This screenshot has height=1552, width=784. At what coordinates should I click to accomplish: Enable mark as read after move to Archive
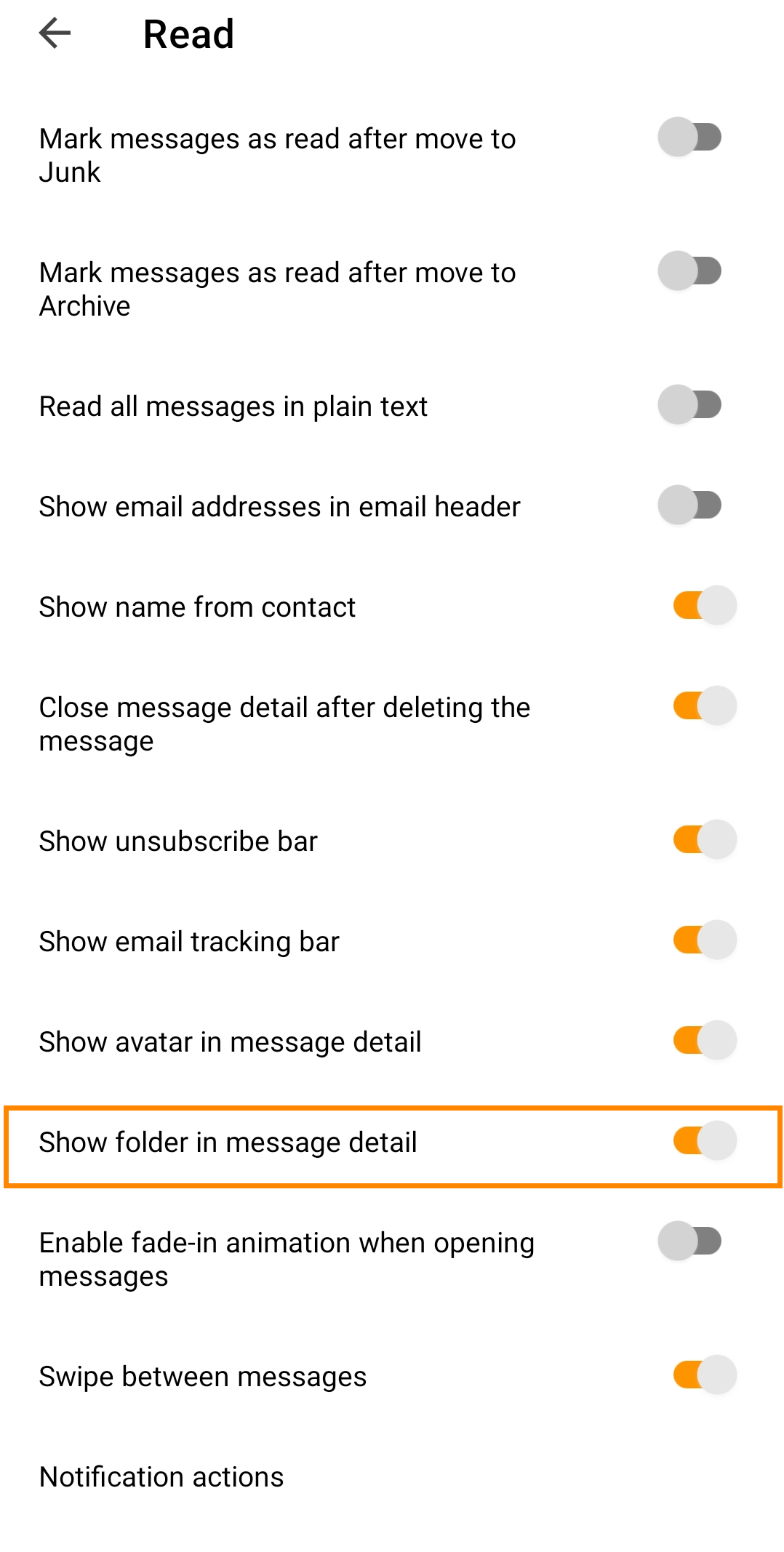[689, 271]
